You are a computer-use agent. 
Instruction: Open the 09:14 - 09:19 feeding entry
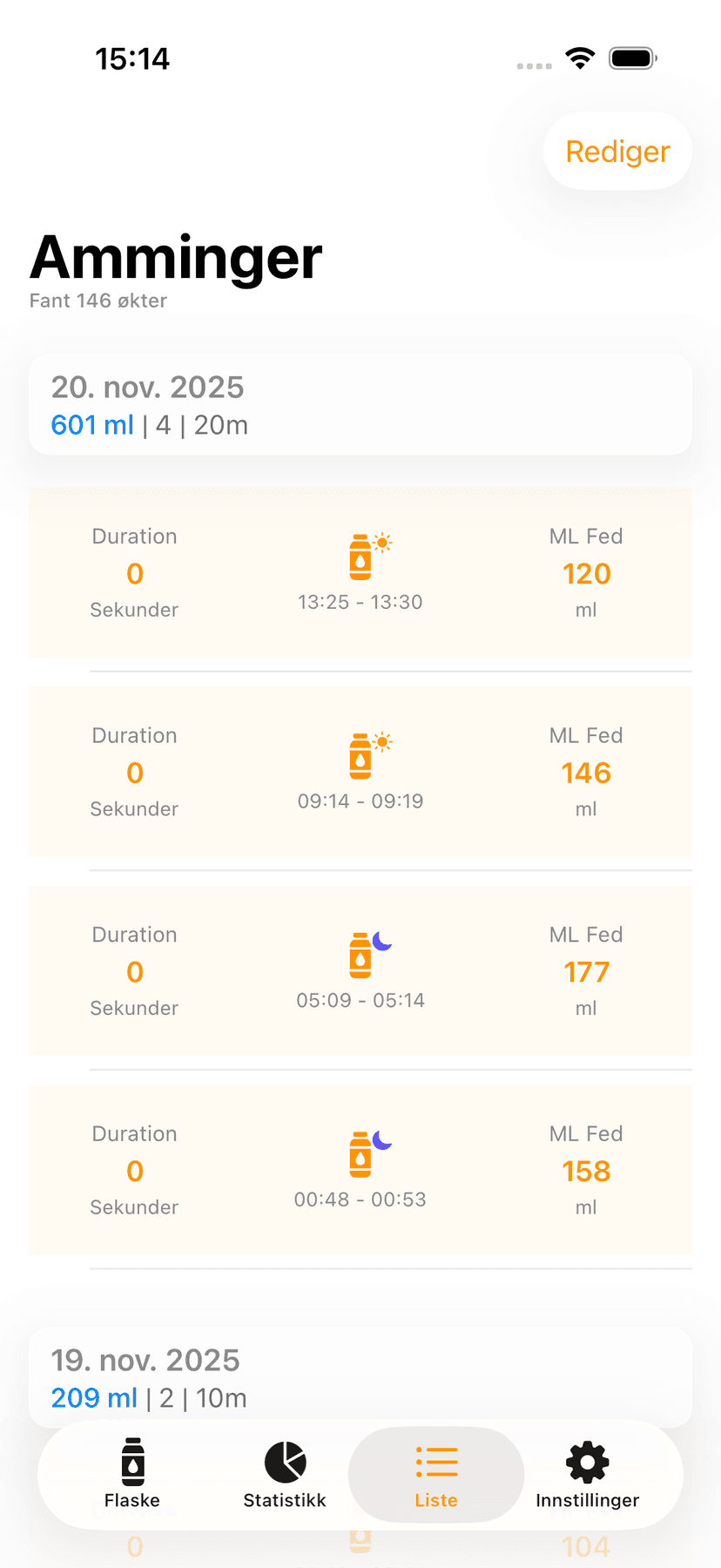(360, 772)
